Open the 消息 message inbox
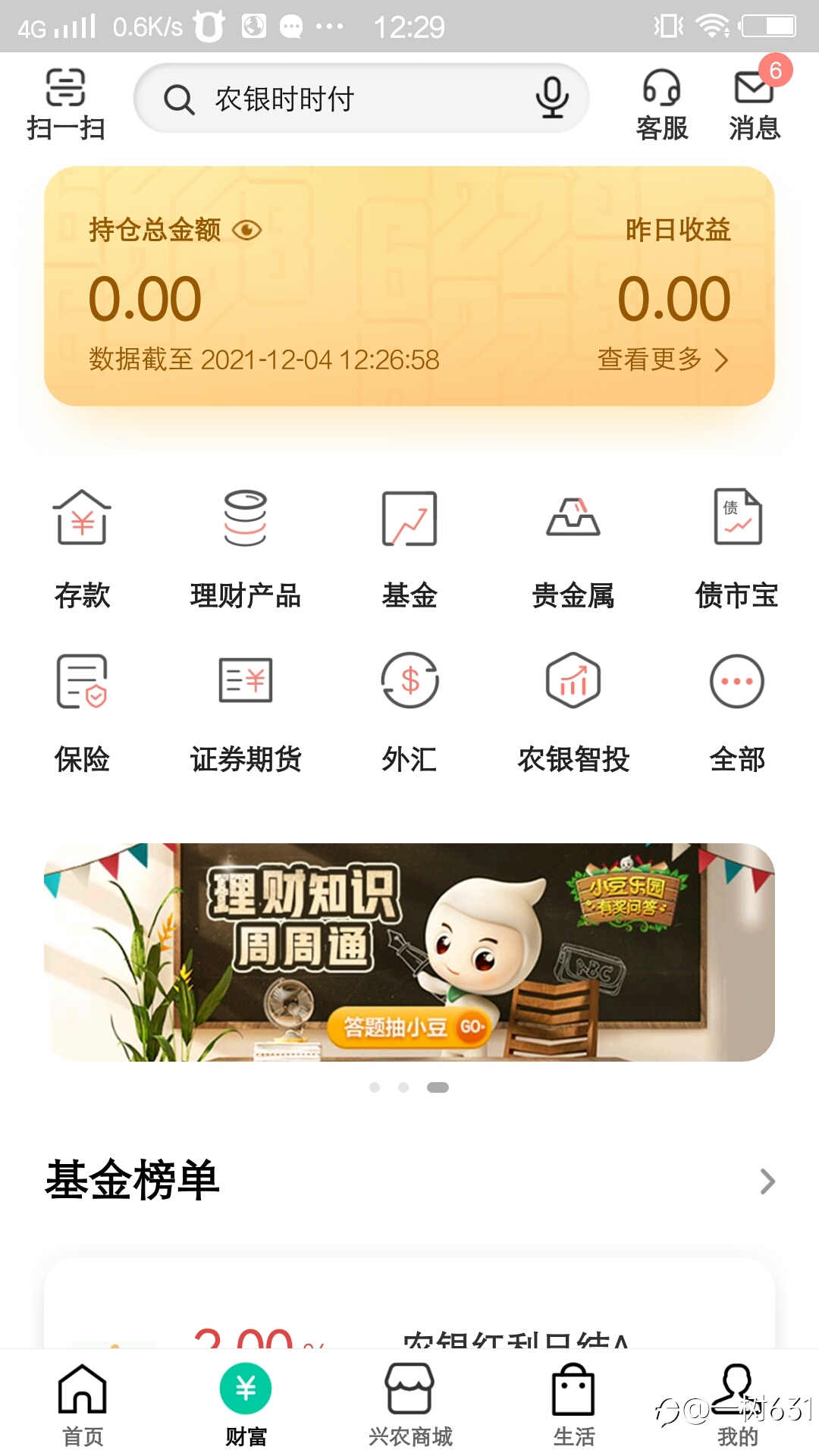This screenshot has height=1456, width=819. pyautogui.click(x=754, y=104)
